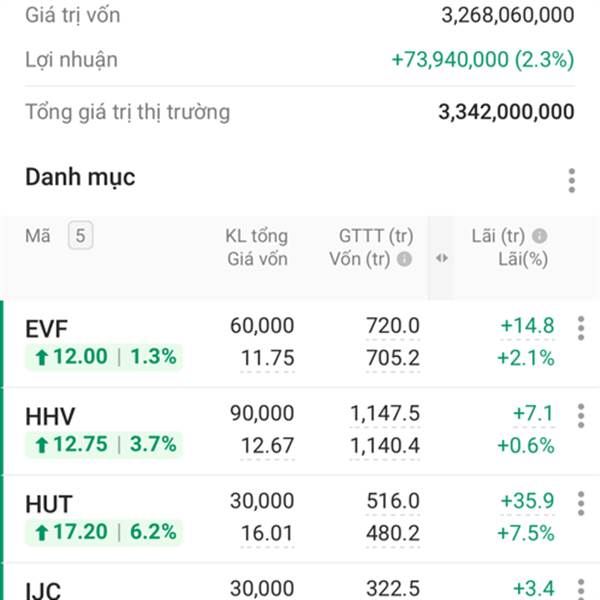Show info for the Lãi (tr) column
Viewport: 600px width, 600px height.
[x=540, y=237]
